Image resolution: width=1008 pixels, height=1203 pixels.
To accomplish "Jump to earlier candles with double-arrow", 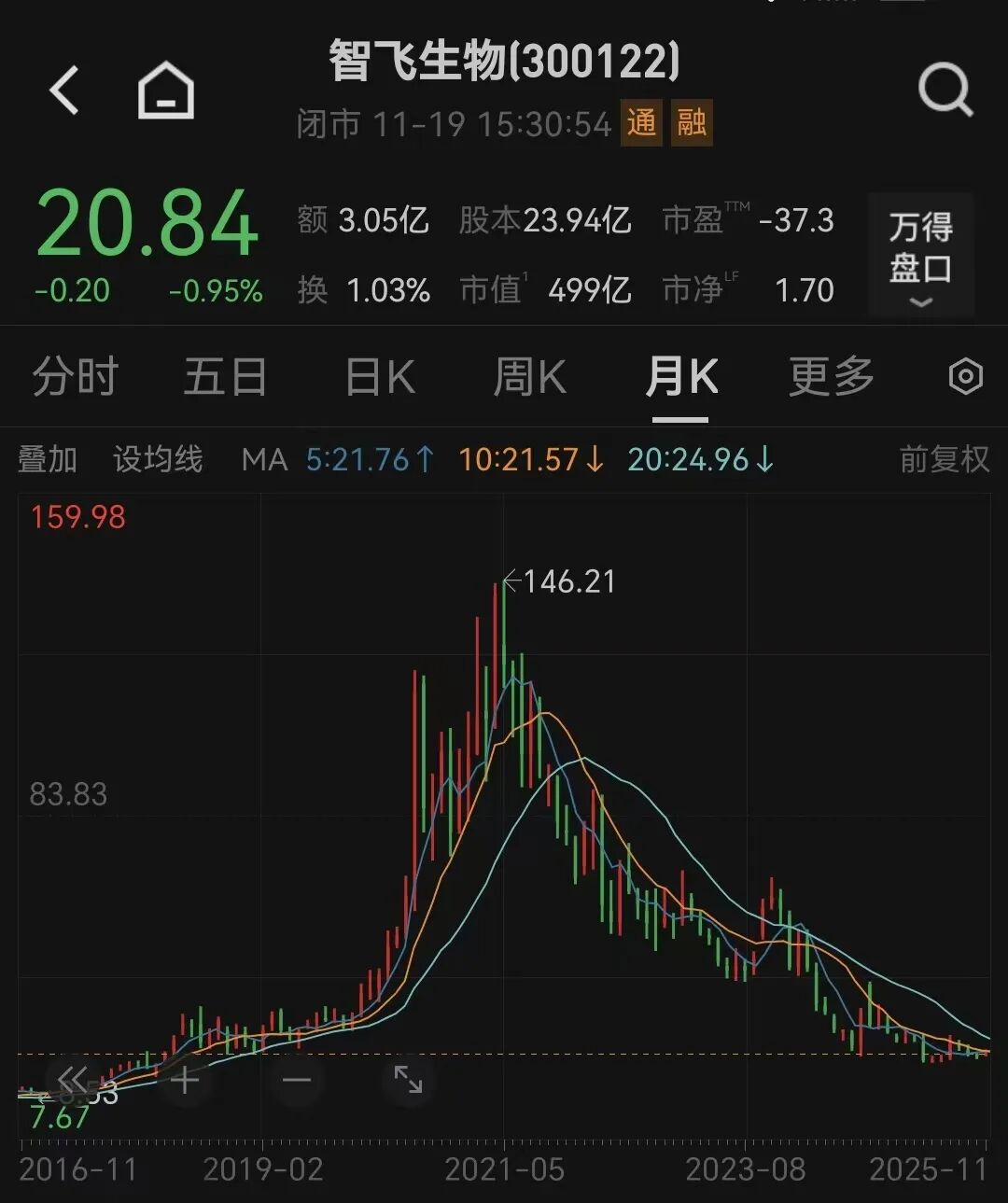I will pos(72,1081).
